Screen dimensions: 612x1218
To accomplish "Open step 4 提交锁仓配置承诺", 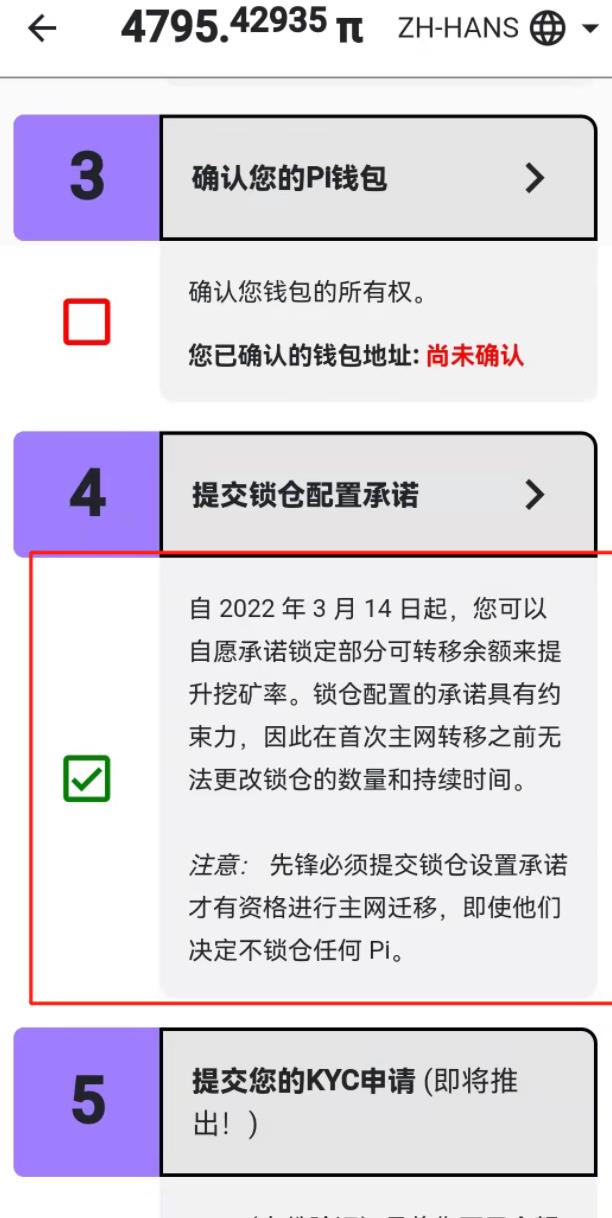I will 377,495.
